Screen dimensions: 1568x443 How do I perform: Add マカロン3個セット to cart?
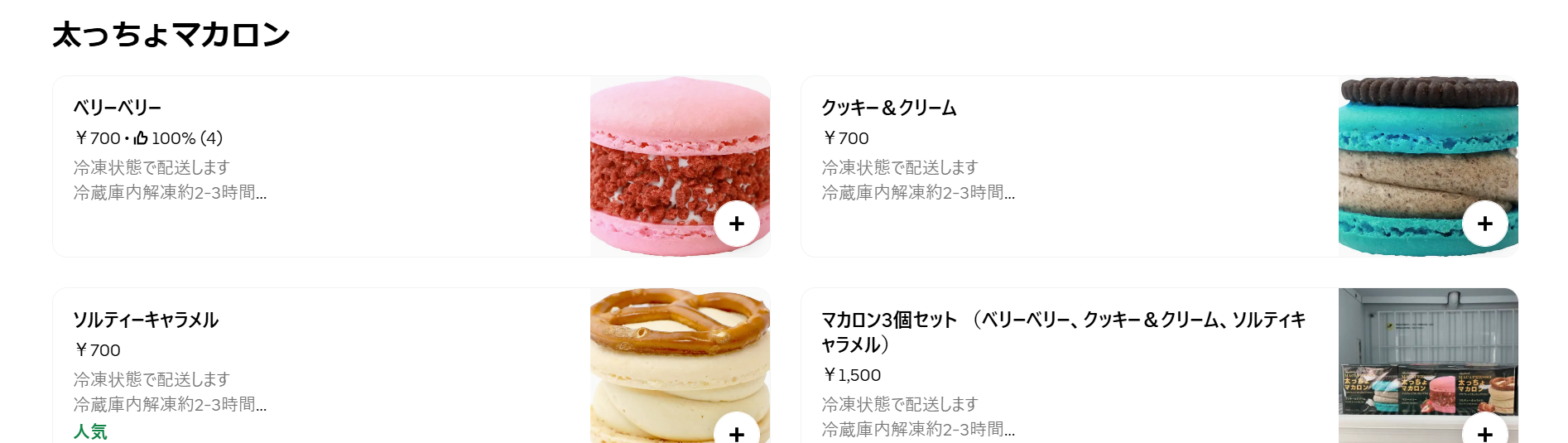click(1484, 431)
